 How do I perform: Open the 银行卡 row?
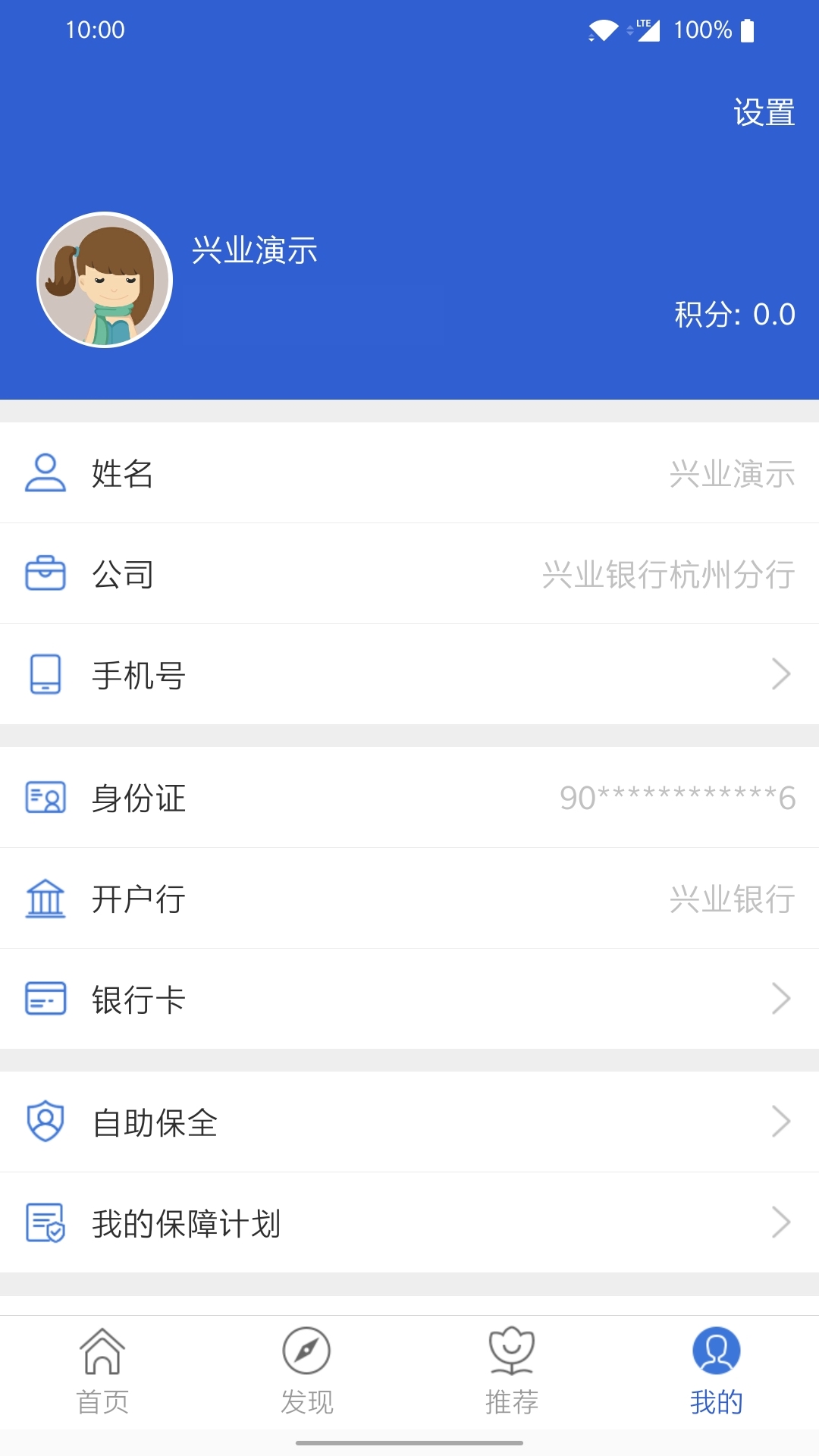click(409, 999)
